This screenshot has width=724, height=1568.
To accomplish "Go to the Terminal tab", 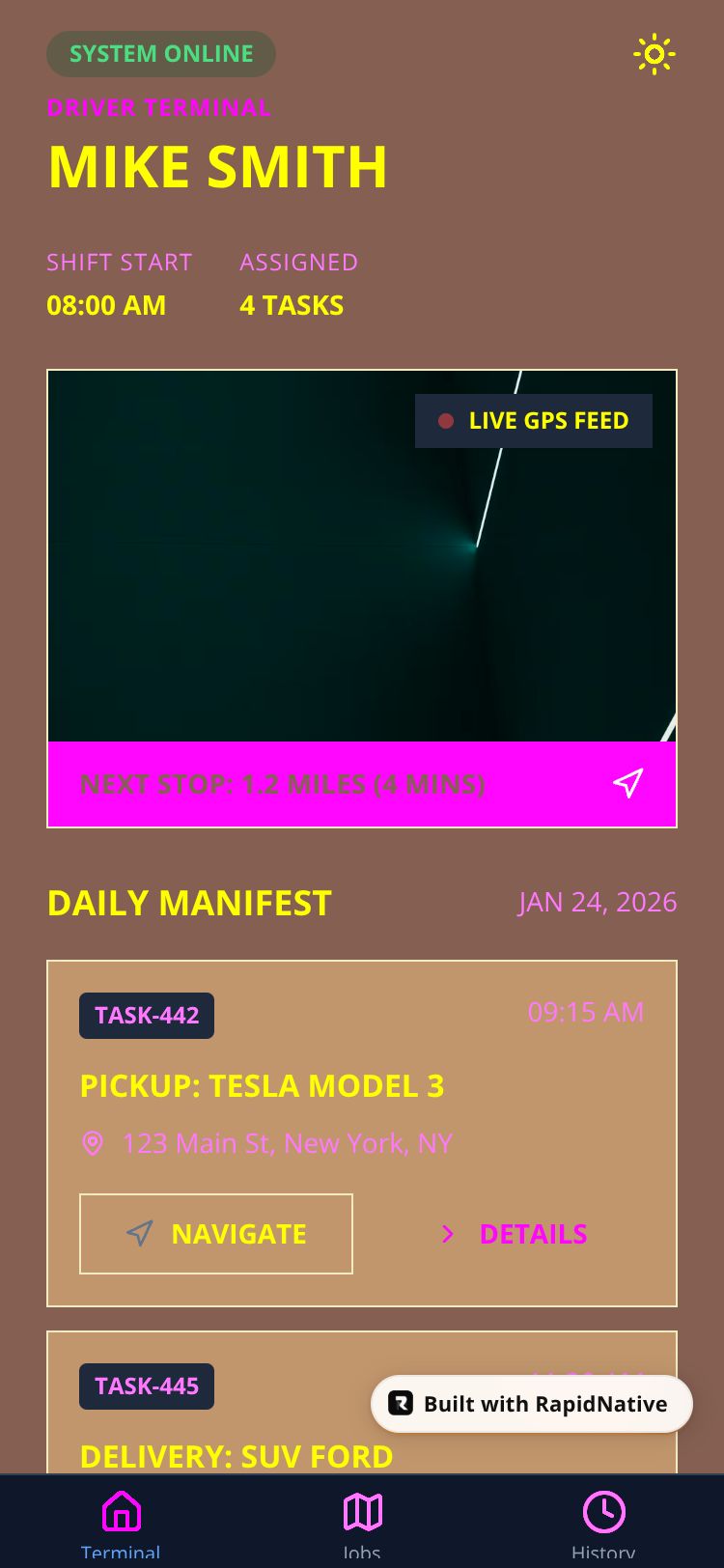I will click(x=121, y=1520).
